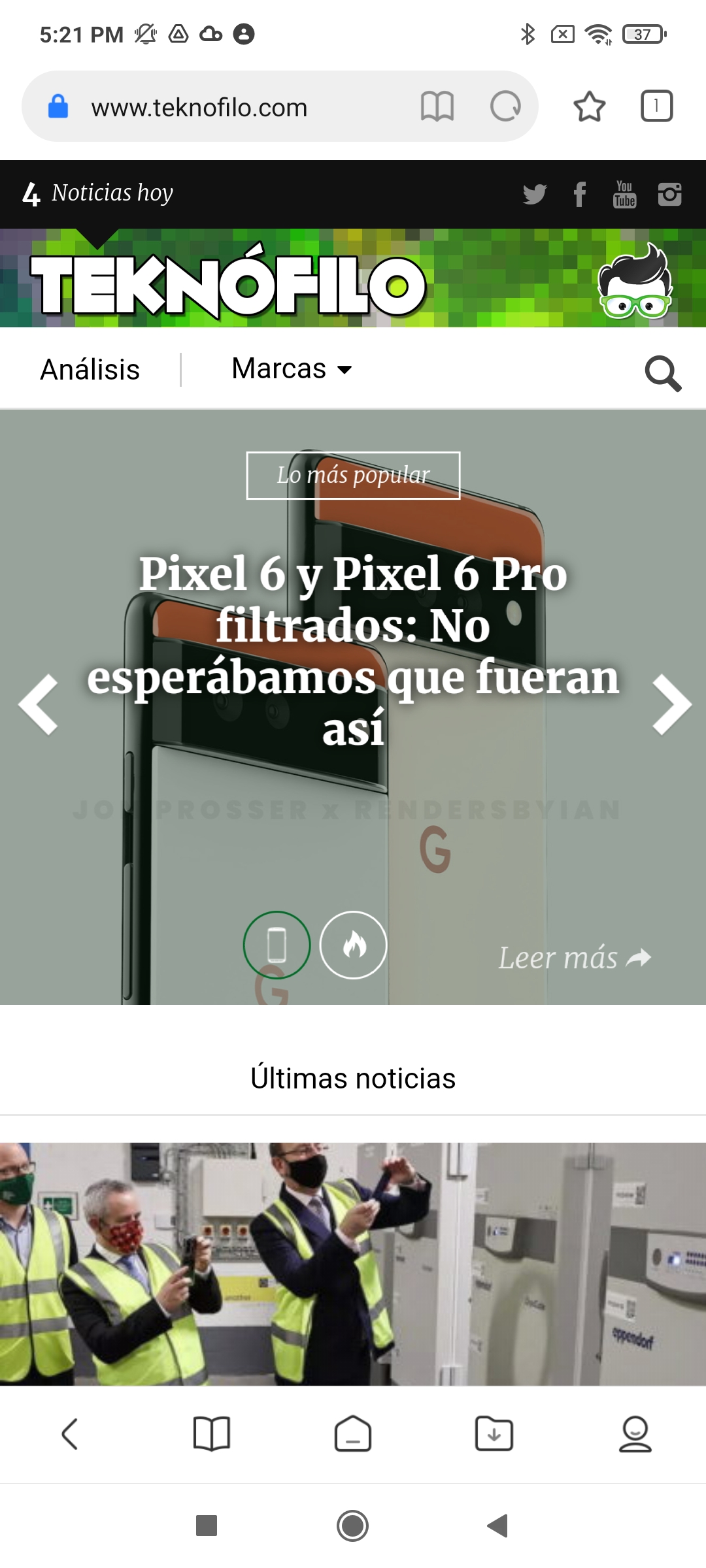
Task: Go to the Análisis section
Action: point(90,369)
